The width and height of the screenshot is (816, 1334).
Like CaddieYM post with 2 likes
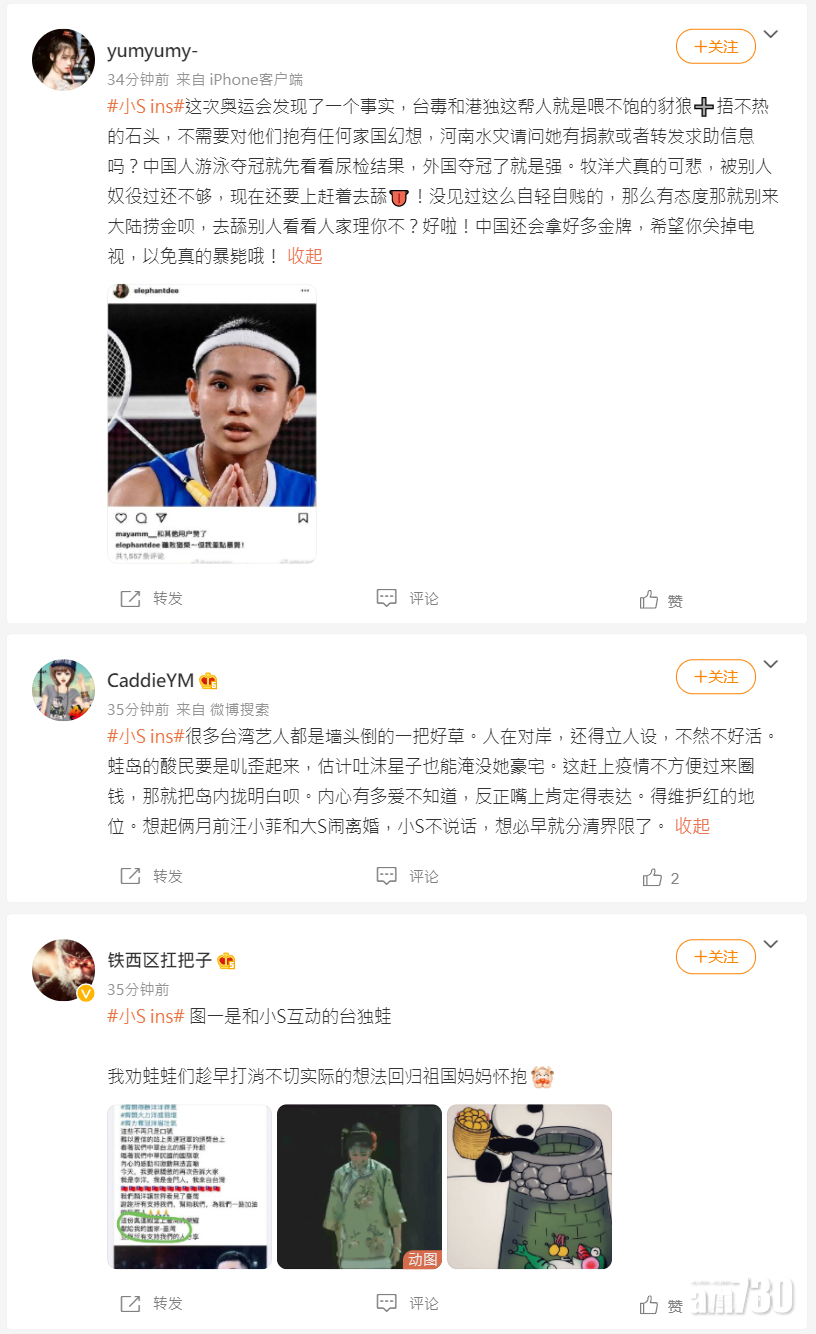661,878
